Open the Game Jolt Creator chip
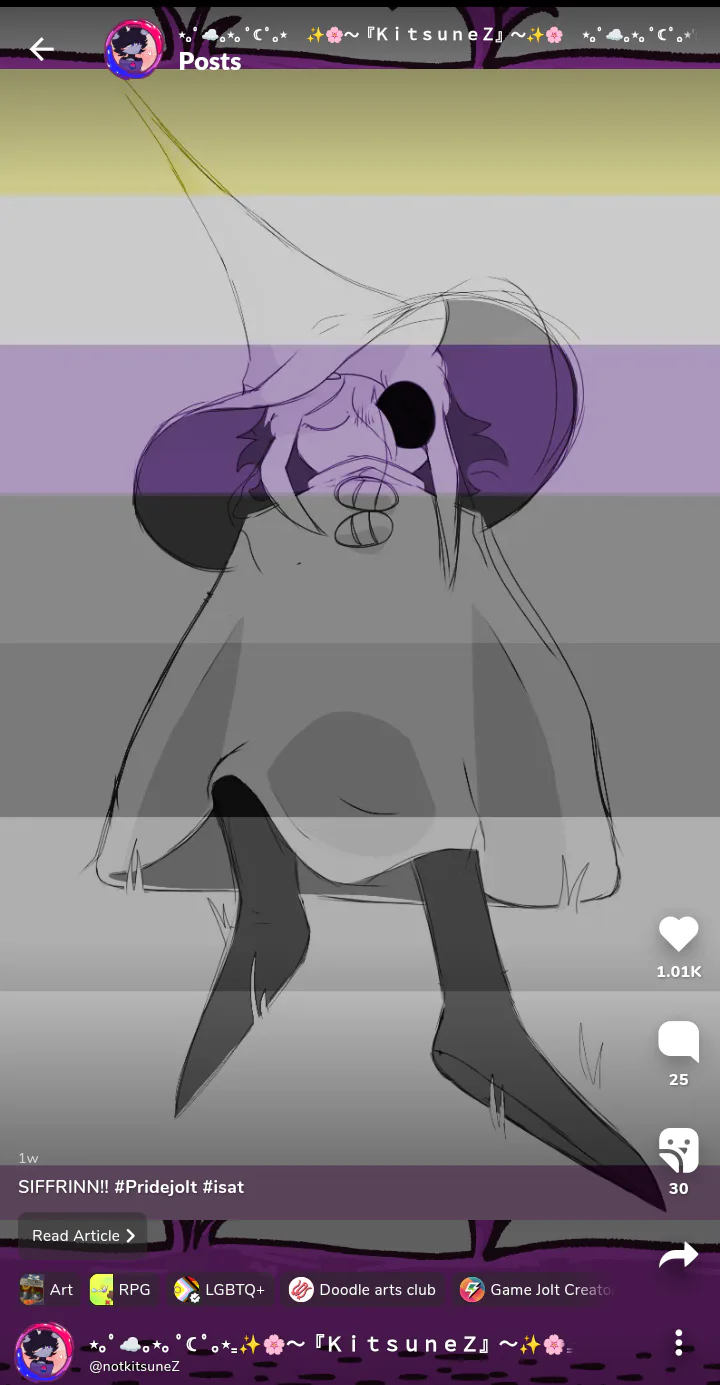Screen dimensions: 720x1385 536,1290
